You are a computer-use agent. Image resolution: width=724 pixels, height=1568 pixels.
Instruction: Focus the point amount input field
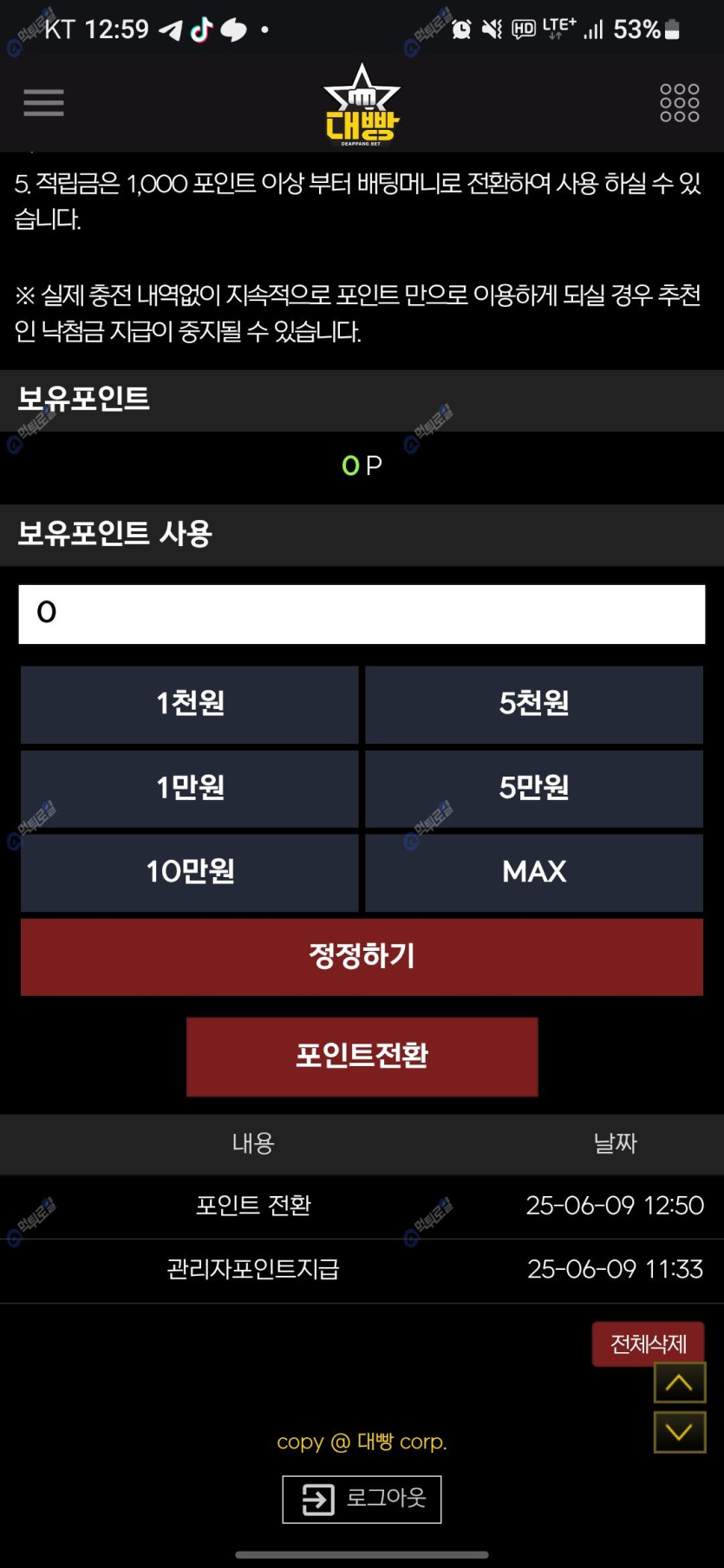(x=362, y=614)
